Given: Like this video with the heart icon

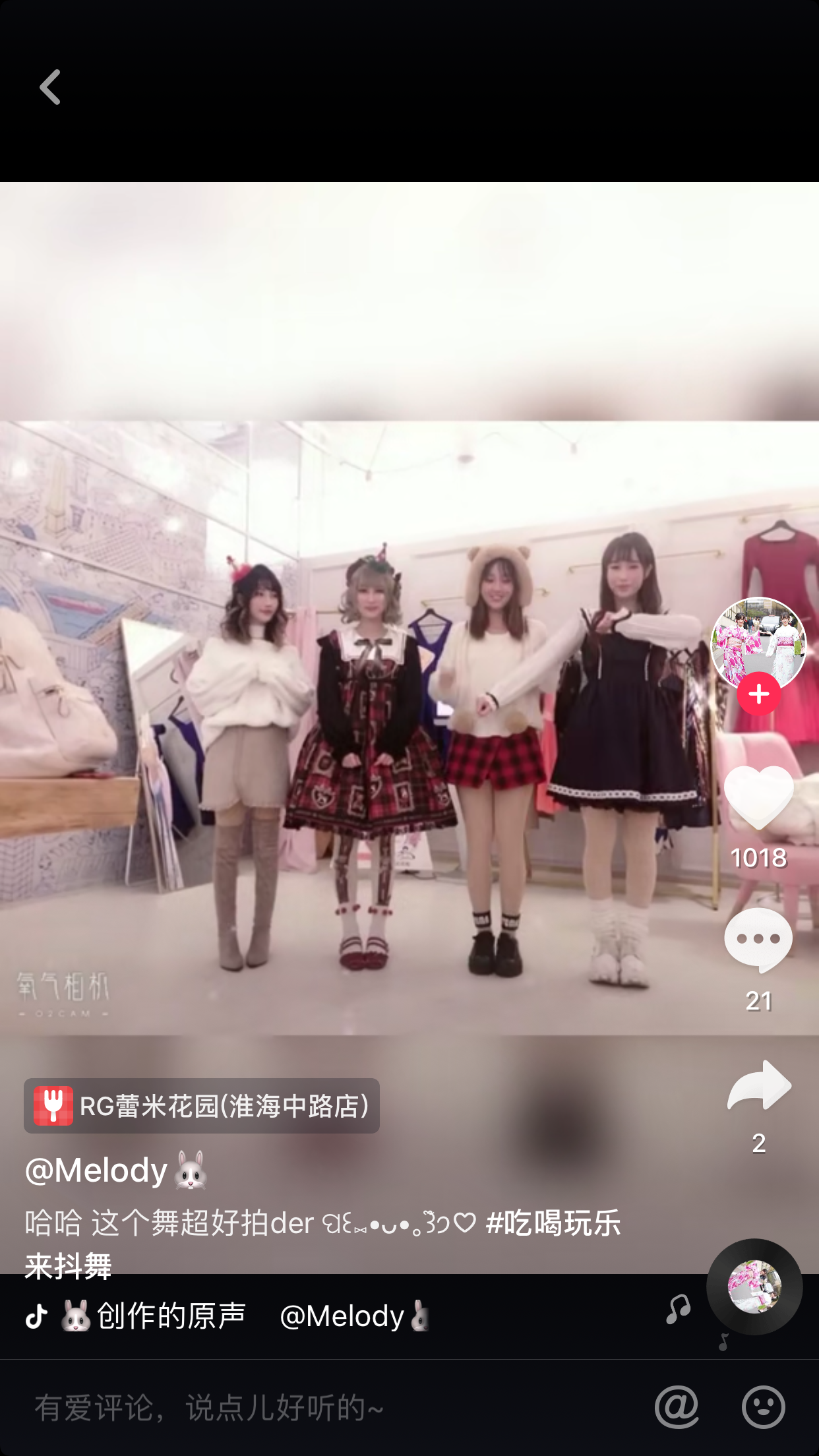Looking at the screenshot, I should tap(758, 798).
